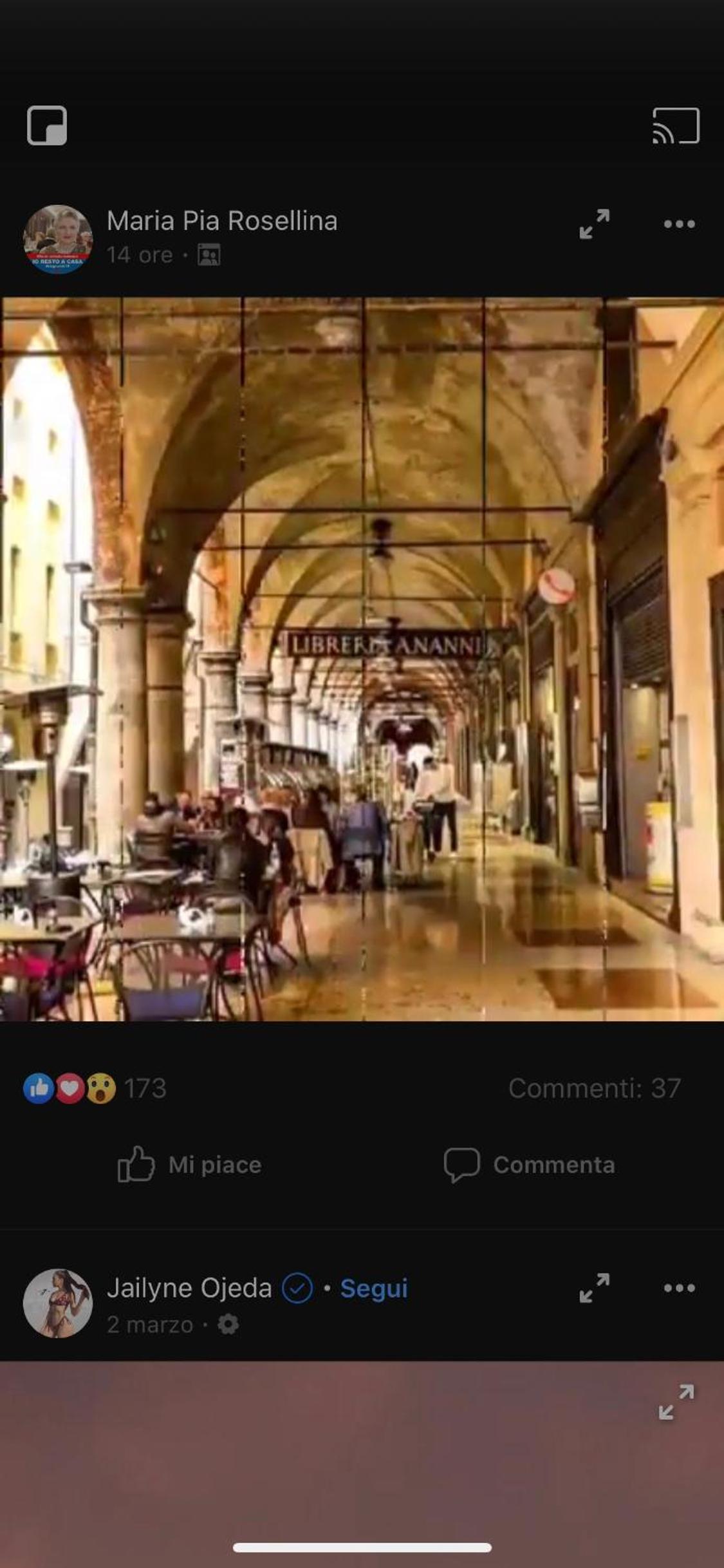This screenshot has height=1568, width=724.
Task: Open Jailyne Ojeda's profile name
Action: (x=189, y=1288)
